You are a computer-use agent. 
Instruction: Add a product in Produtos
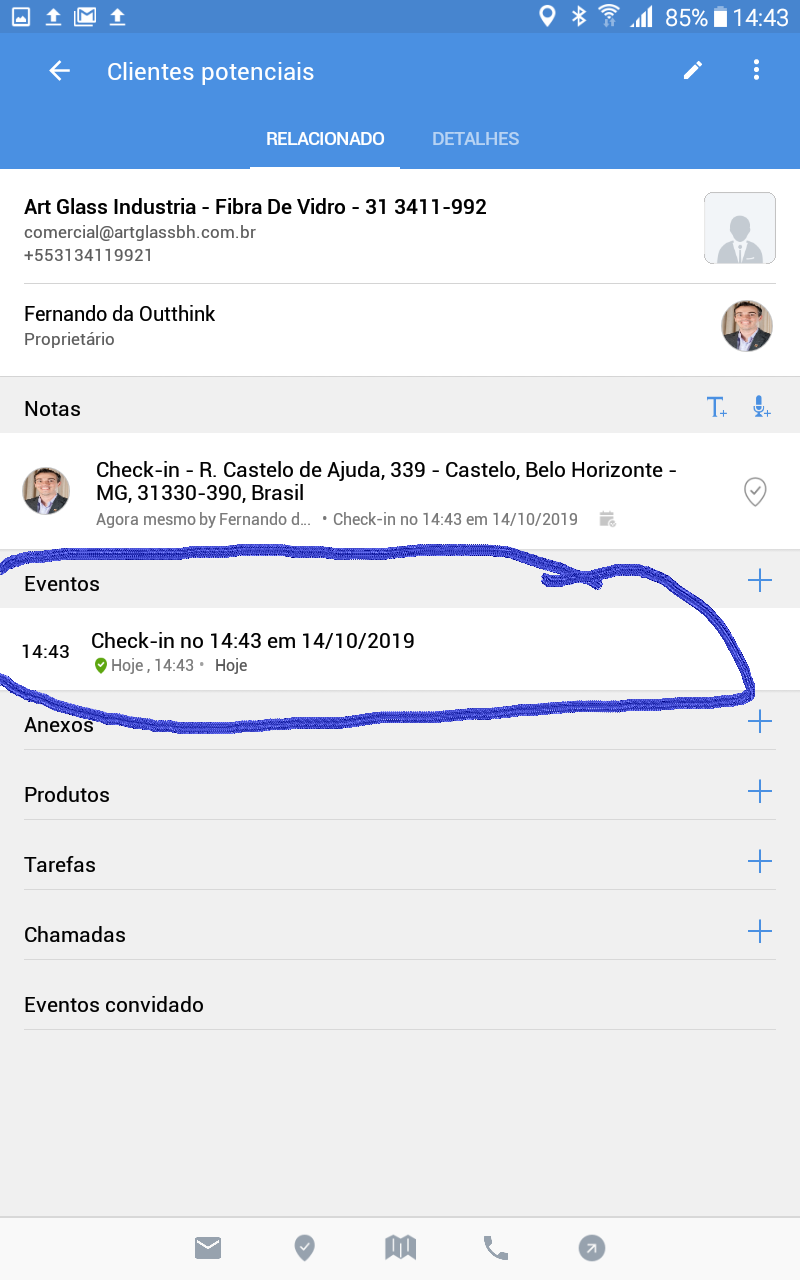pyautogui.click(x=760, y=791)
